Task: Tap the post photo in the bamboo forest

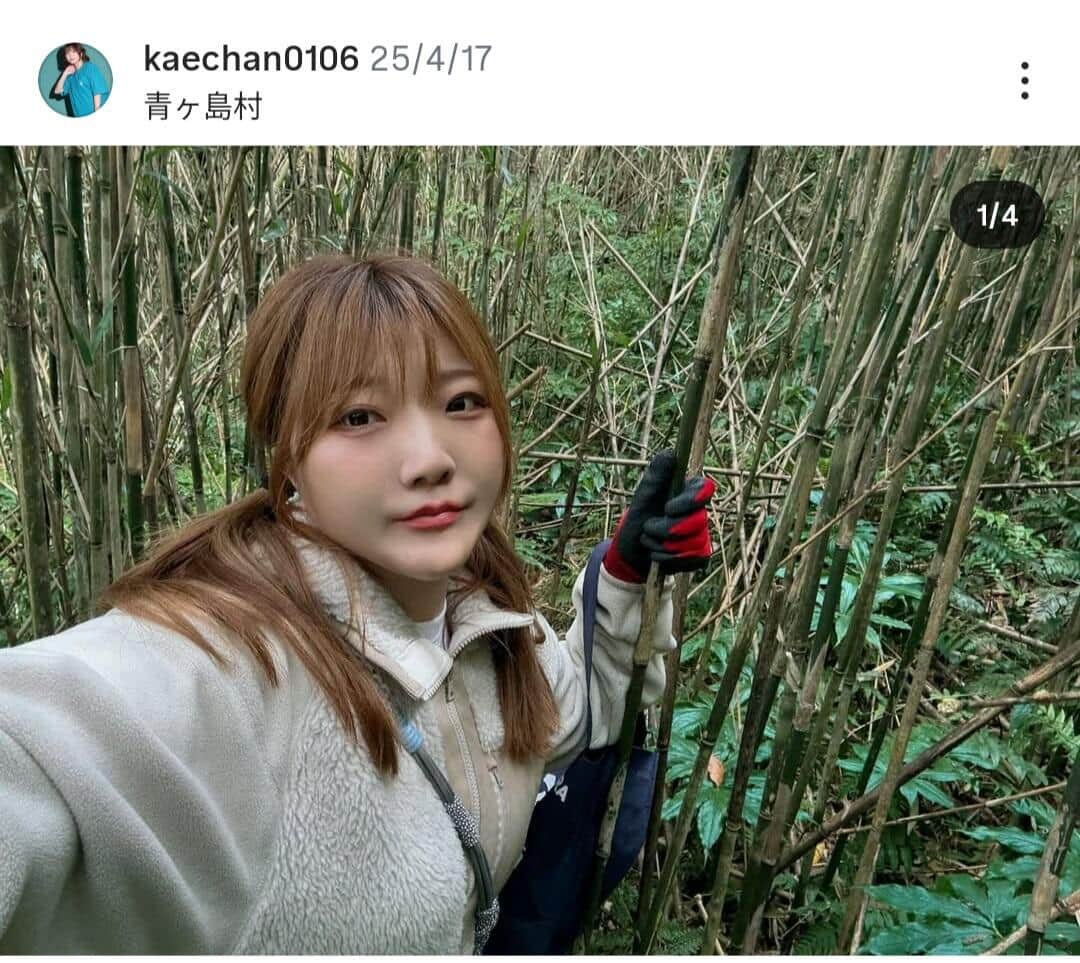Action: (540, 550)
